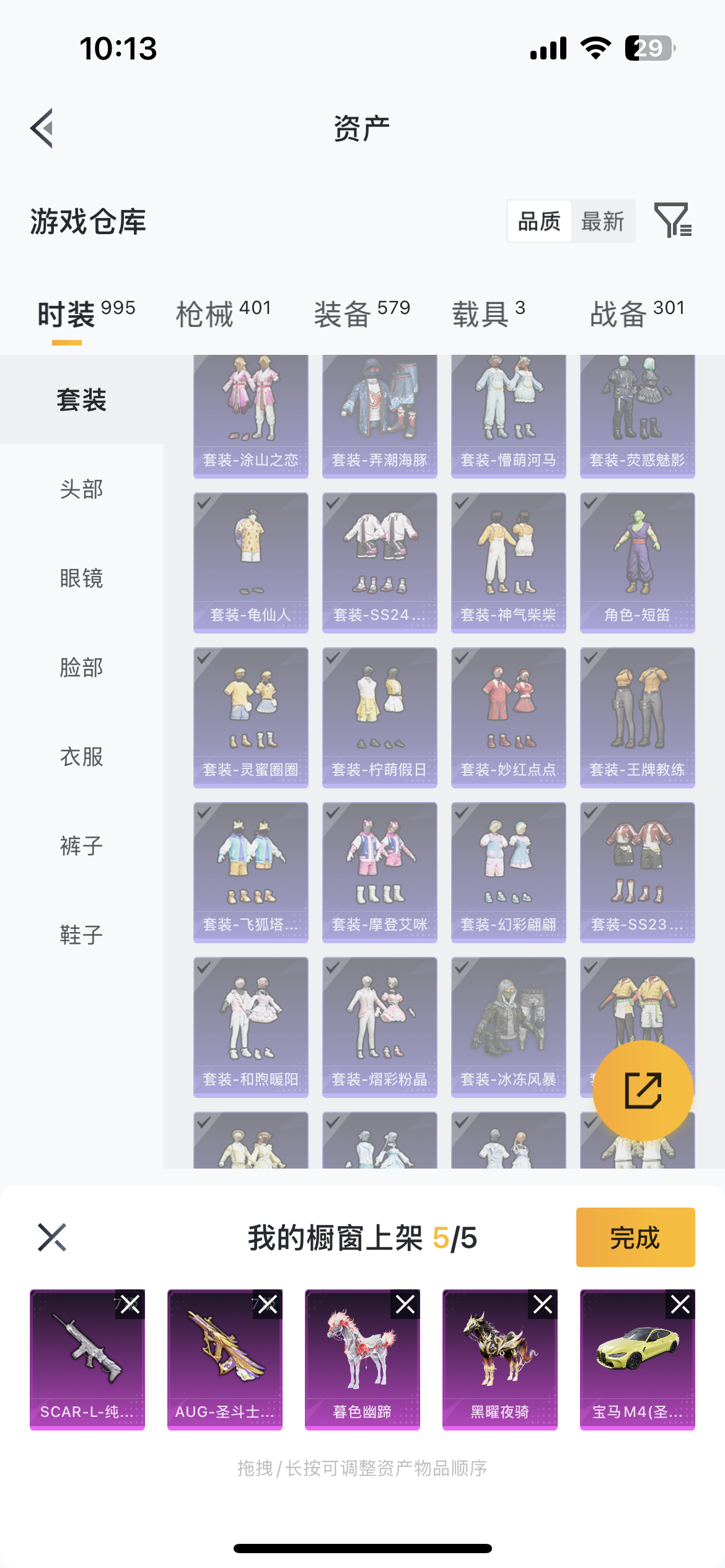The height and width of the screenshot is (1568, 725).
Task: Close the 我的橱窗上架 panel
Action: pyautogui.click(x=52, y=1237)
